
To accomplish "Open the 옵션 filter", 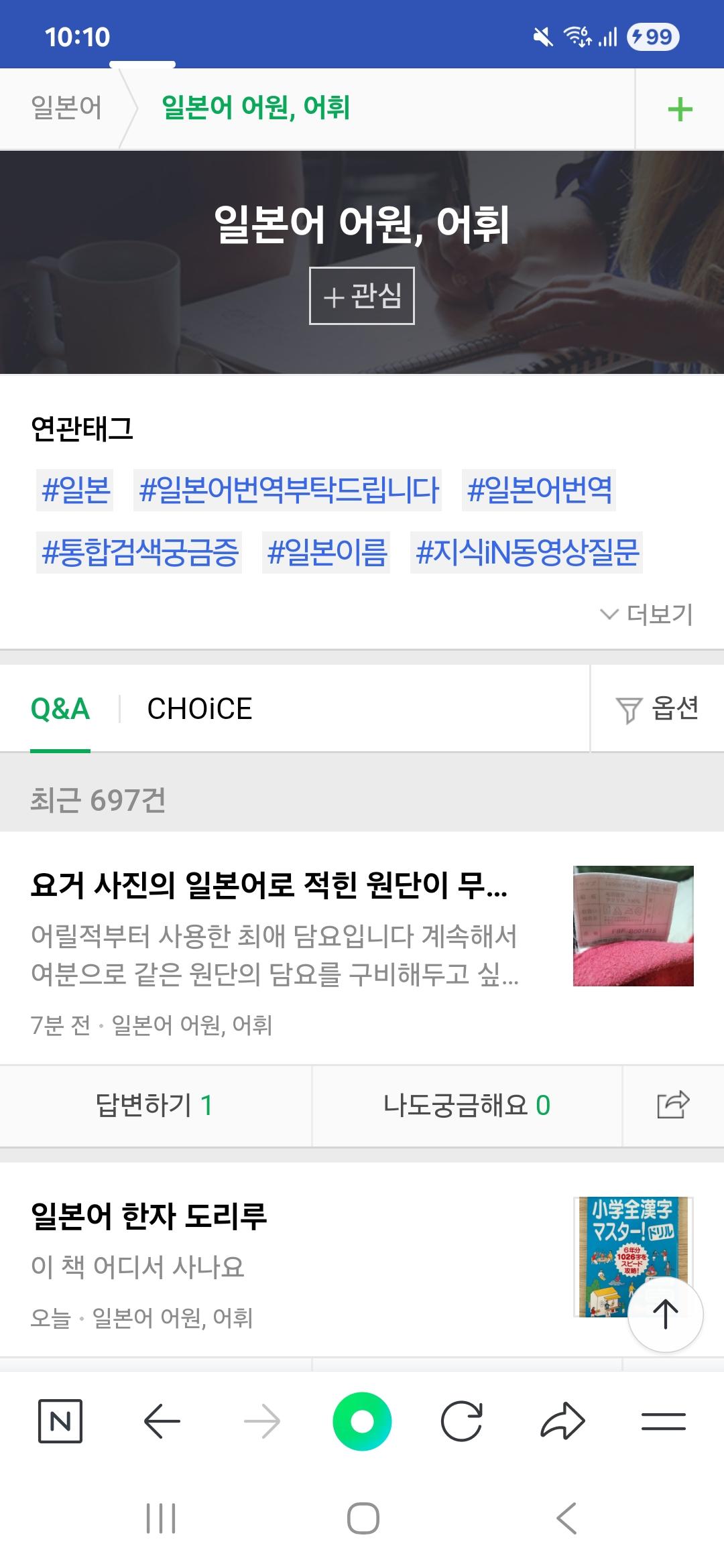I will click(x=657, y=709).
